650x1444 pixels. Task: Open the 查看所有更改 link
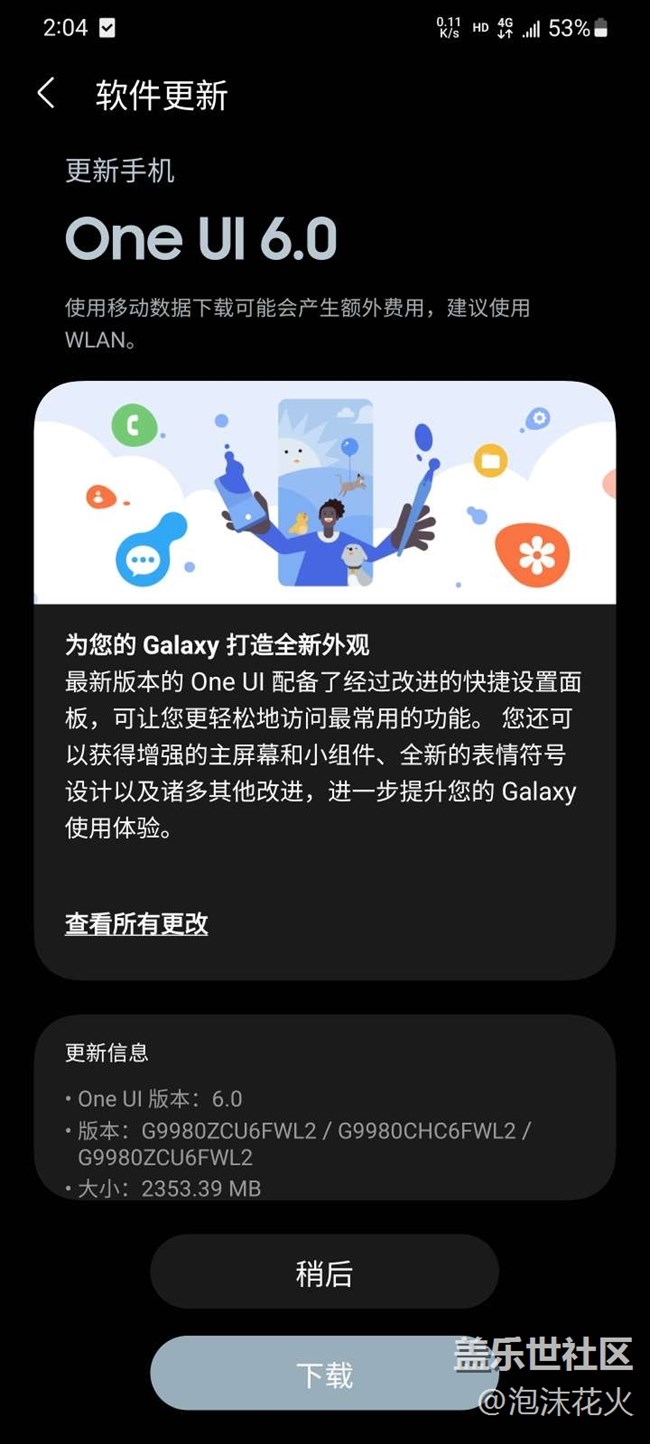137,924
